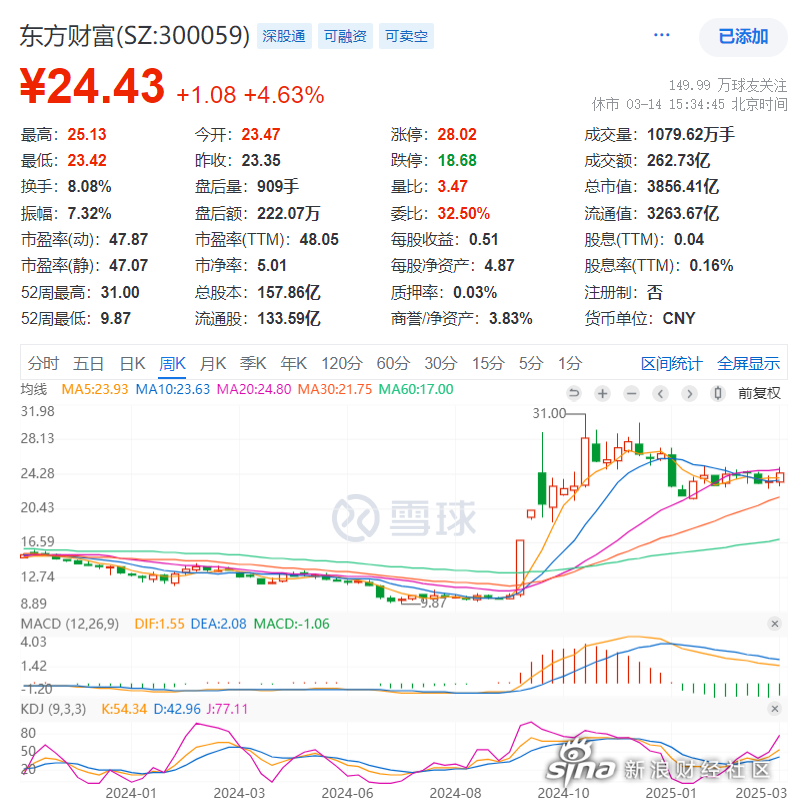The width and height of the screenshot is (806, 806).
Task: Choose the 30分 interval
Action: pos(440,363)
